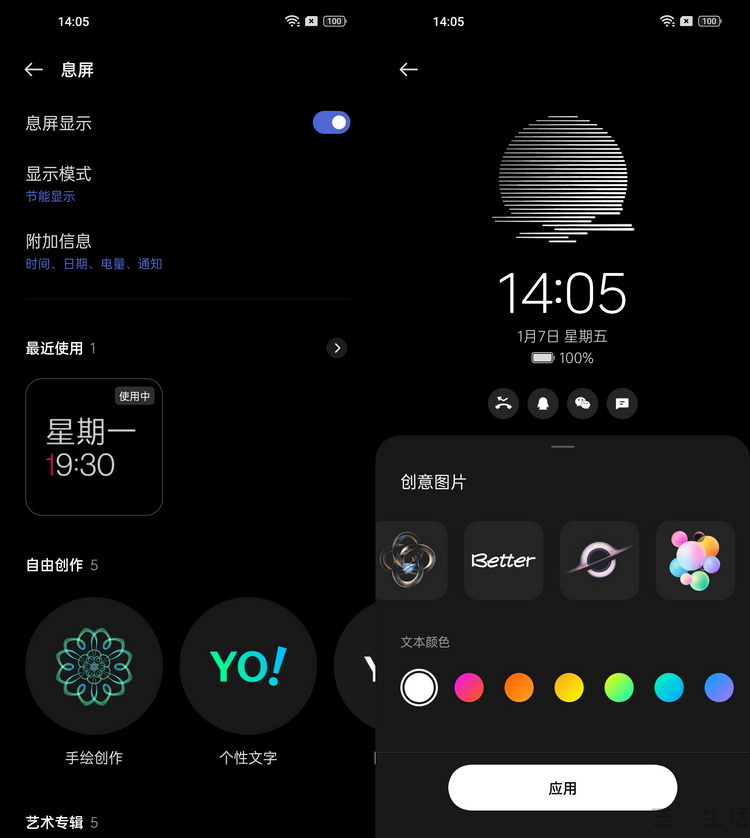This screenshot has width=750, height=838.
Task: Choose the ring planet creative picture
Action: point(599,560)
